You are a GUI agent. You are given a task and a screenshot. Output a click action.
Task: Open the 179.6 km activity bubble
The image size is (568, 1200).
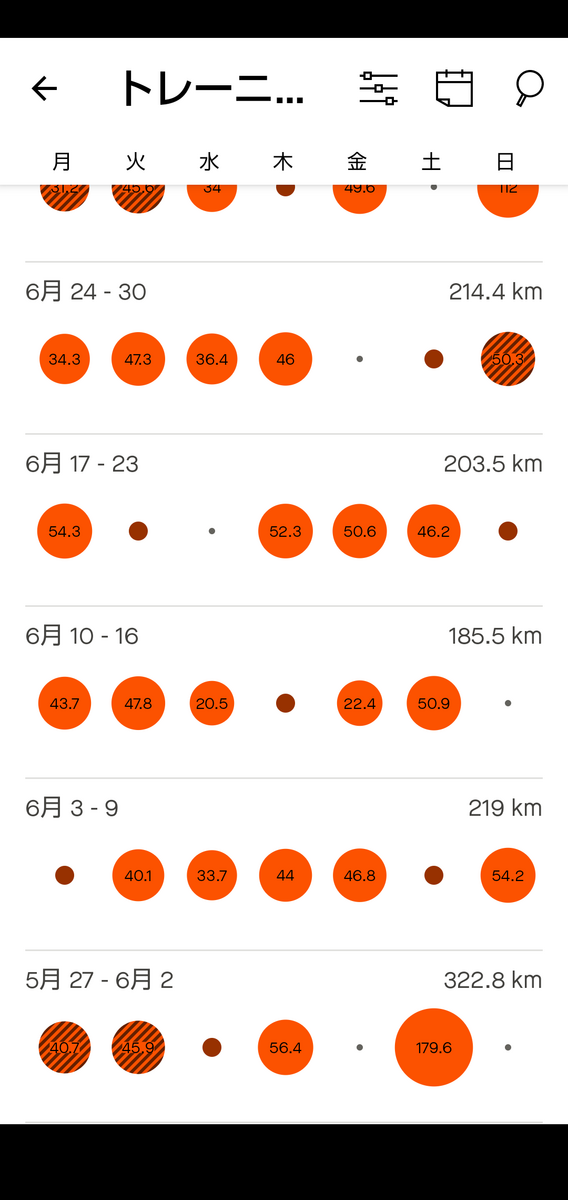433,1047
